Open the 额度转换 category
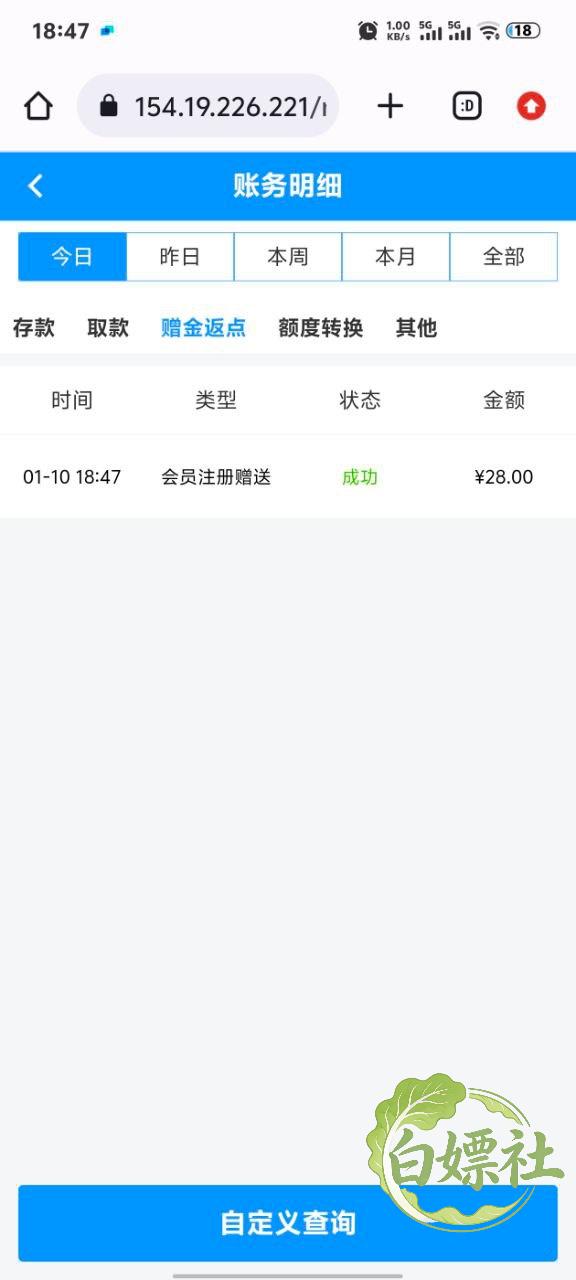The image size is (576, 1280). click(x=321, y=328)
